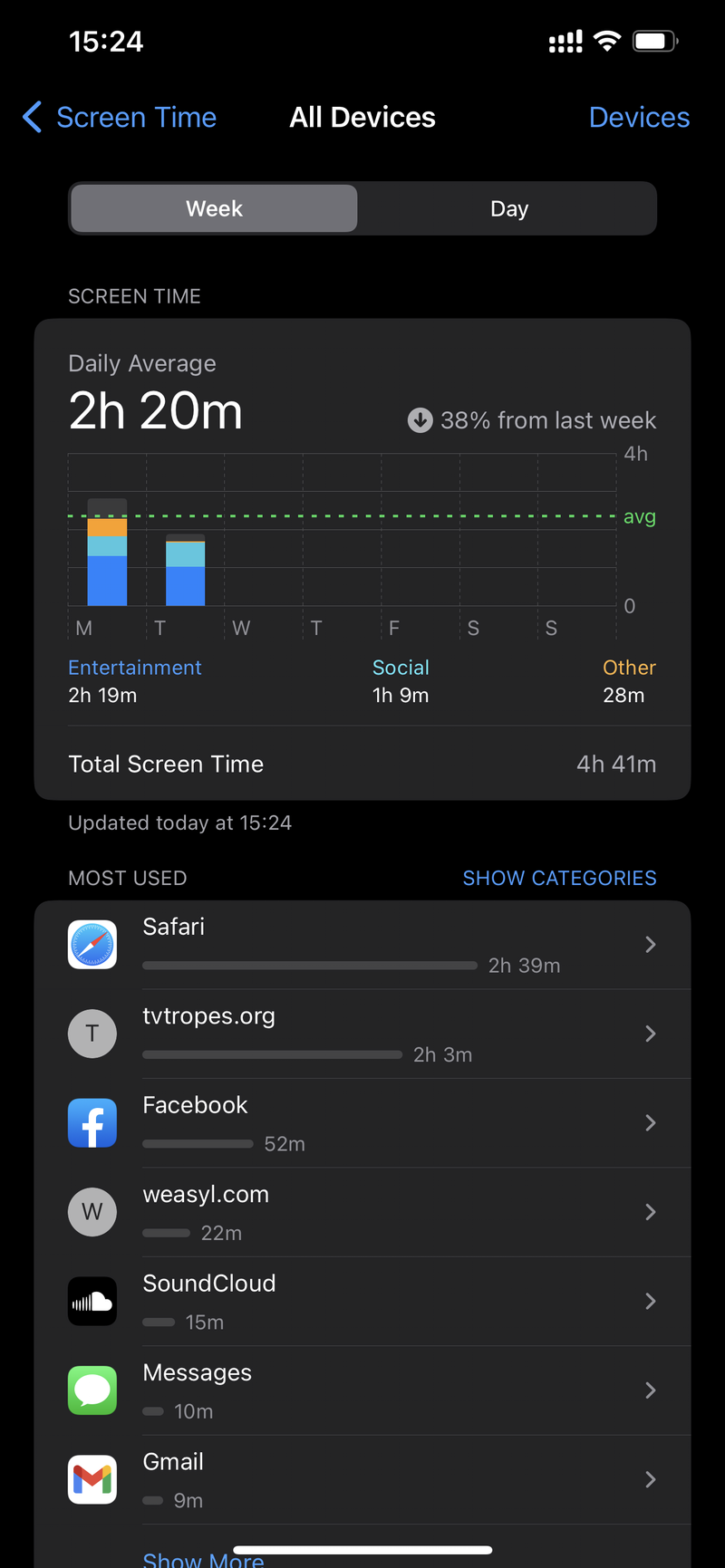The width and height of the screenshot is (725, 1568).
Task: Tap the All Devices title
Action: pyautogui.click(x=362, y=117)
